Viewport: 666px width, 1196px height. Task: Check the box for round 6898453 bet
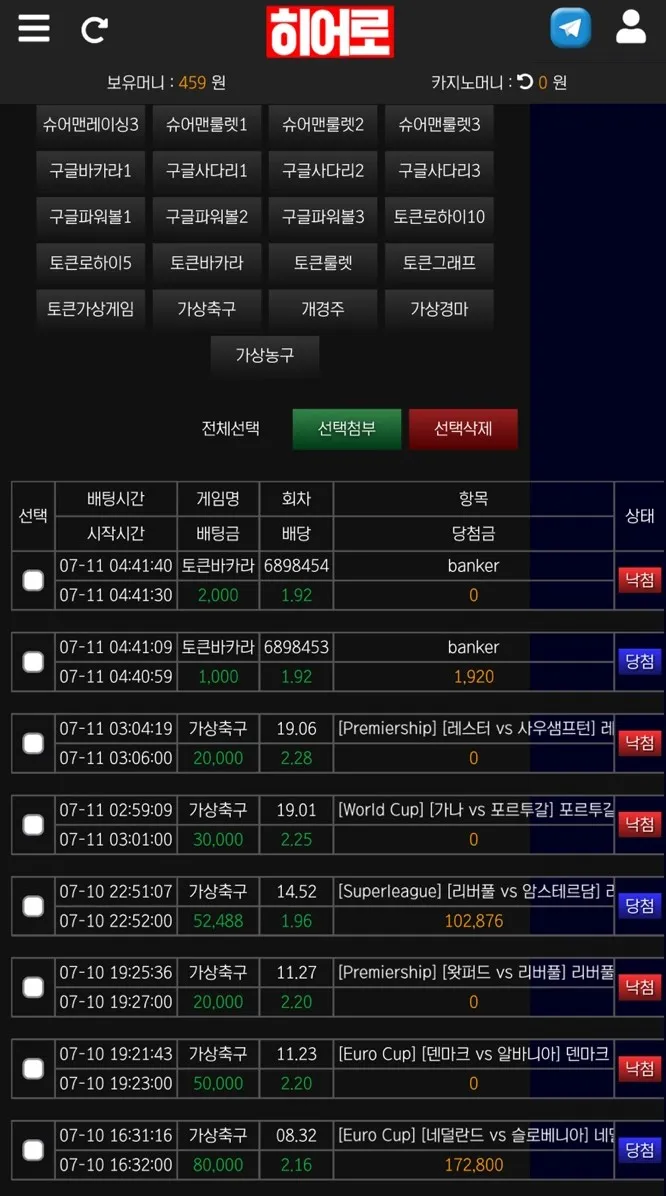33,662
